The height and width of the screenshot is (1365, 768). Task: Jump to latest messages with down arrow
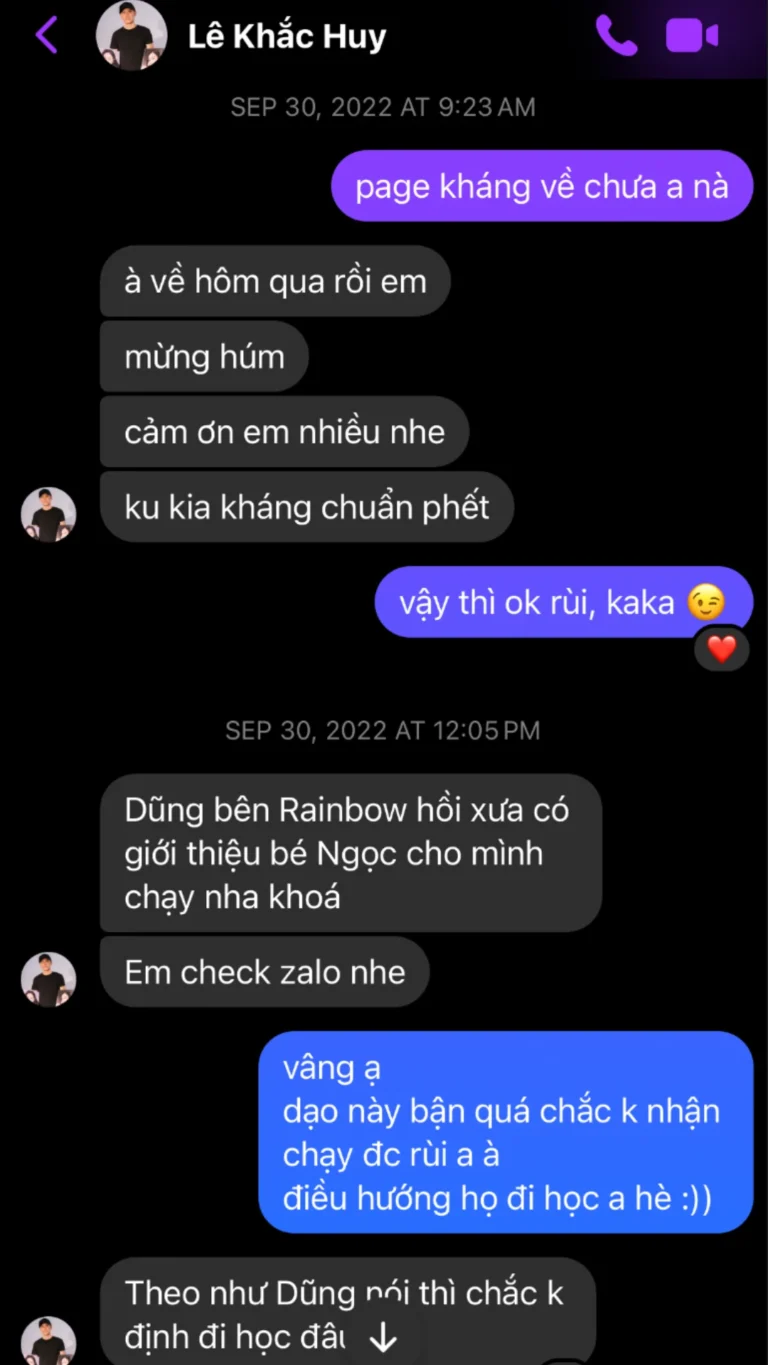(x=383, y=1339)
